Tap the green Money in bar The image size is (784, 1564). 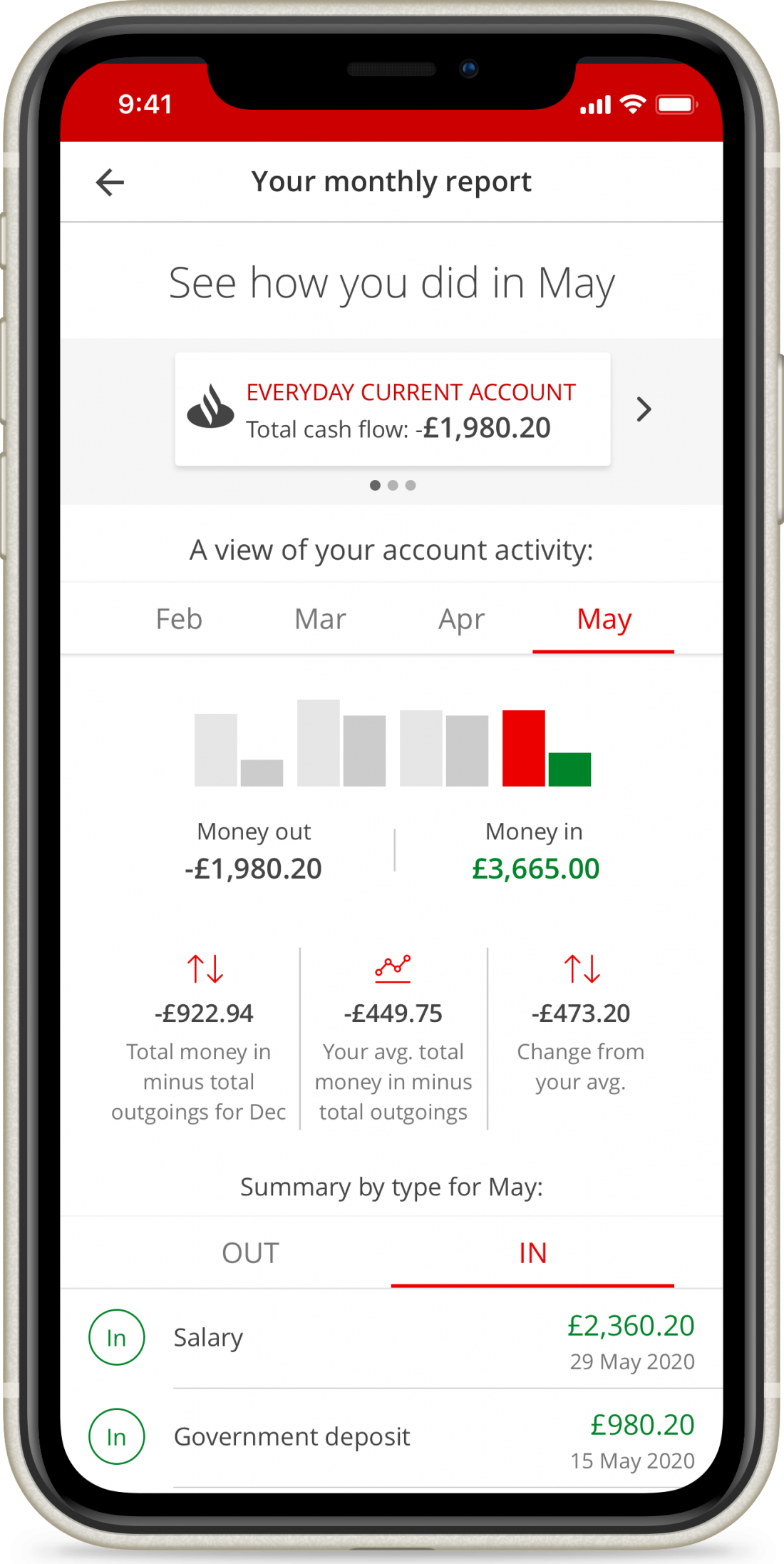569,770
